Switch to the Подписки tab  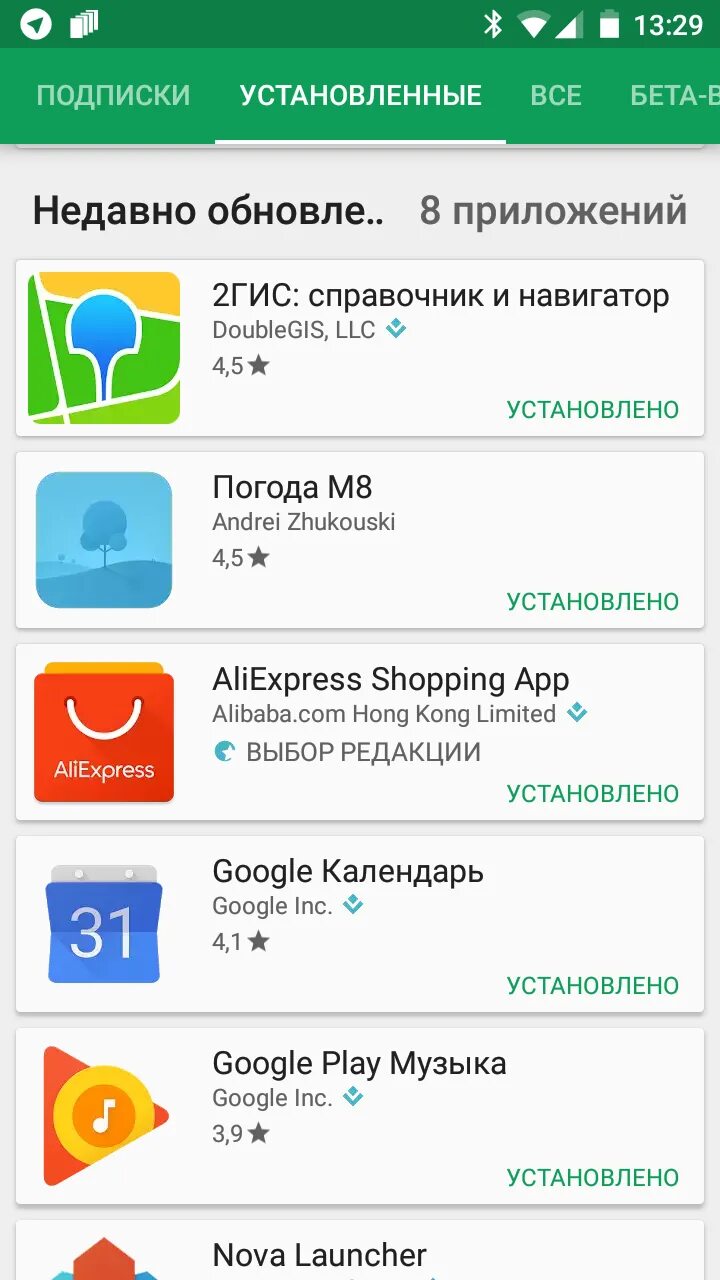[x=113, y=95]
